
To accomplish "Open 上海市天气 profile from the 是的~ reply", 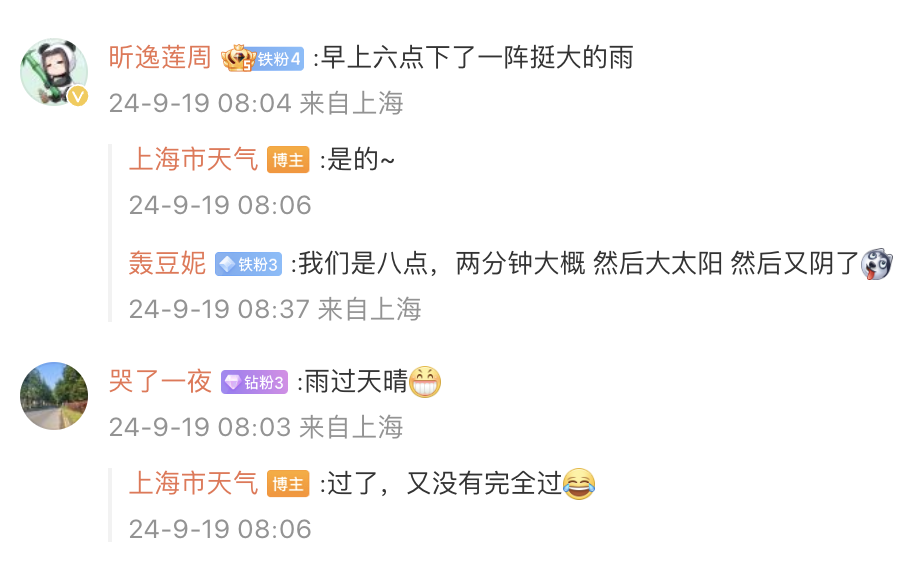I will tap(193, 160).
